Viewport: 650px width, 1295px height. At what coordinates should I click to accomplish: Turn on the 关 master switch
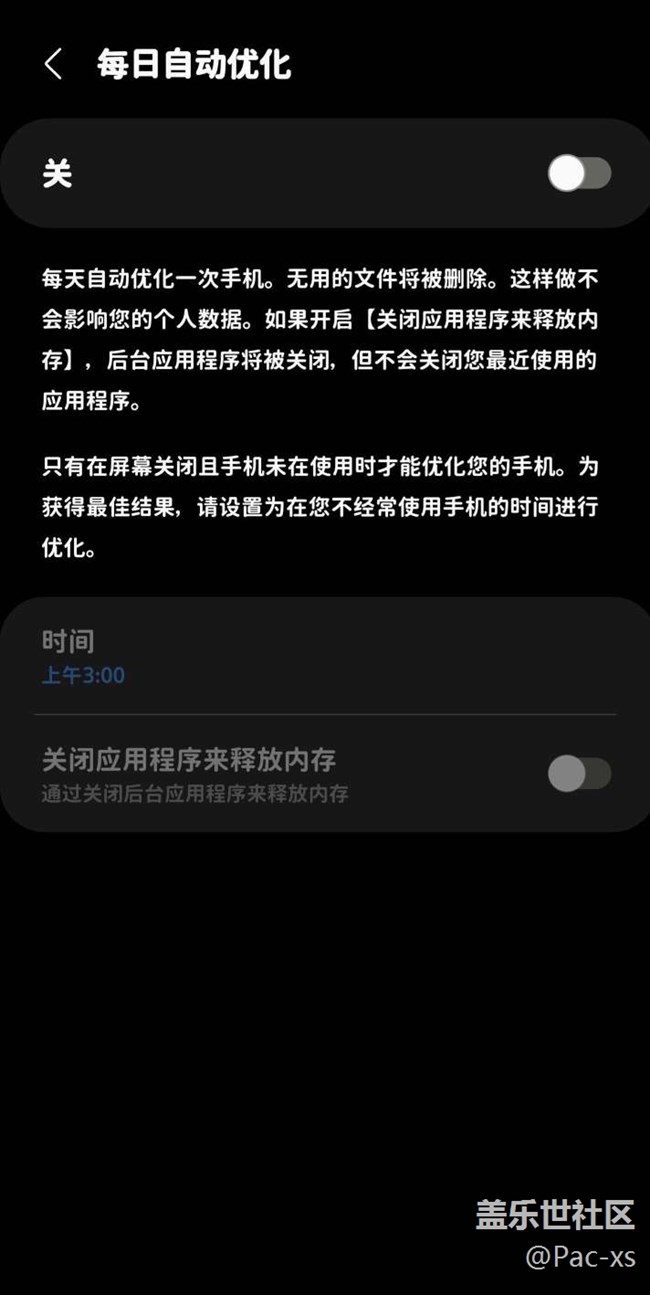tap(579, 174)
